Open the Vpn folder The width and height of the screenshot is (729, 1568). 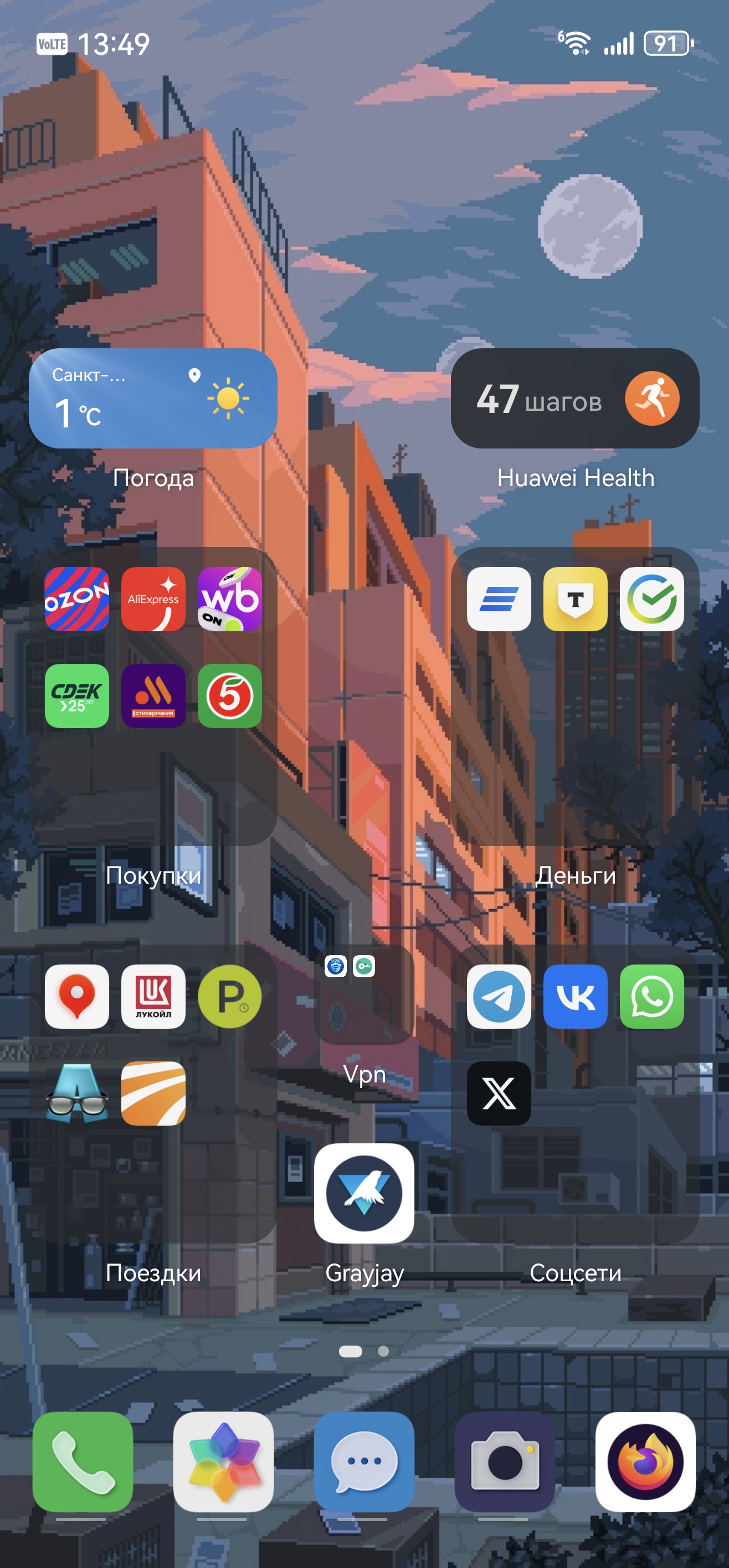click(364, 994)
